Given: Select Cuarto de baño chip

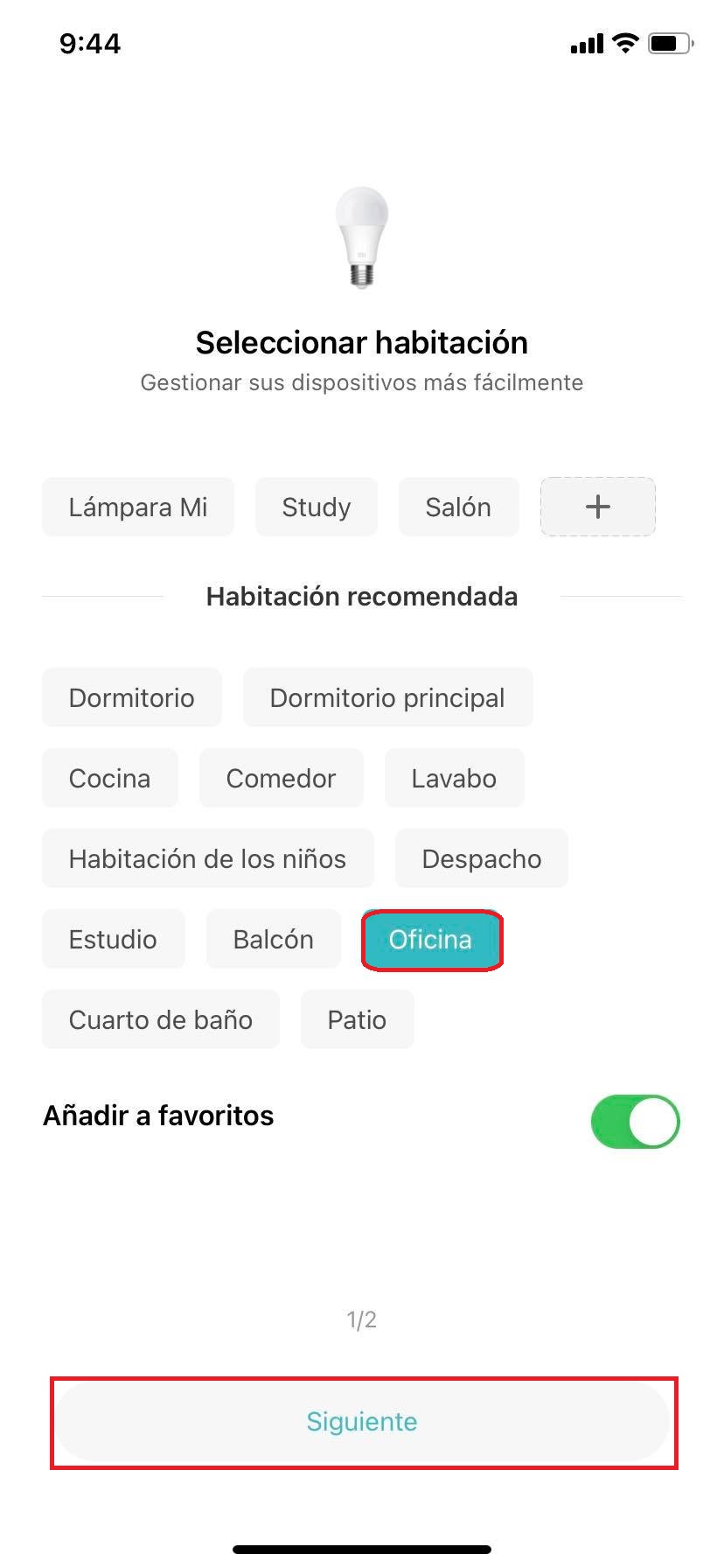Looking at the screenshot, I should pyautogui.click(x=160, y=1019).
